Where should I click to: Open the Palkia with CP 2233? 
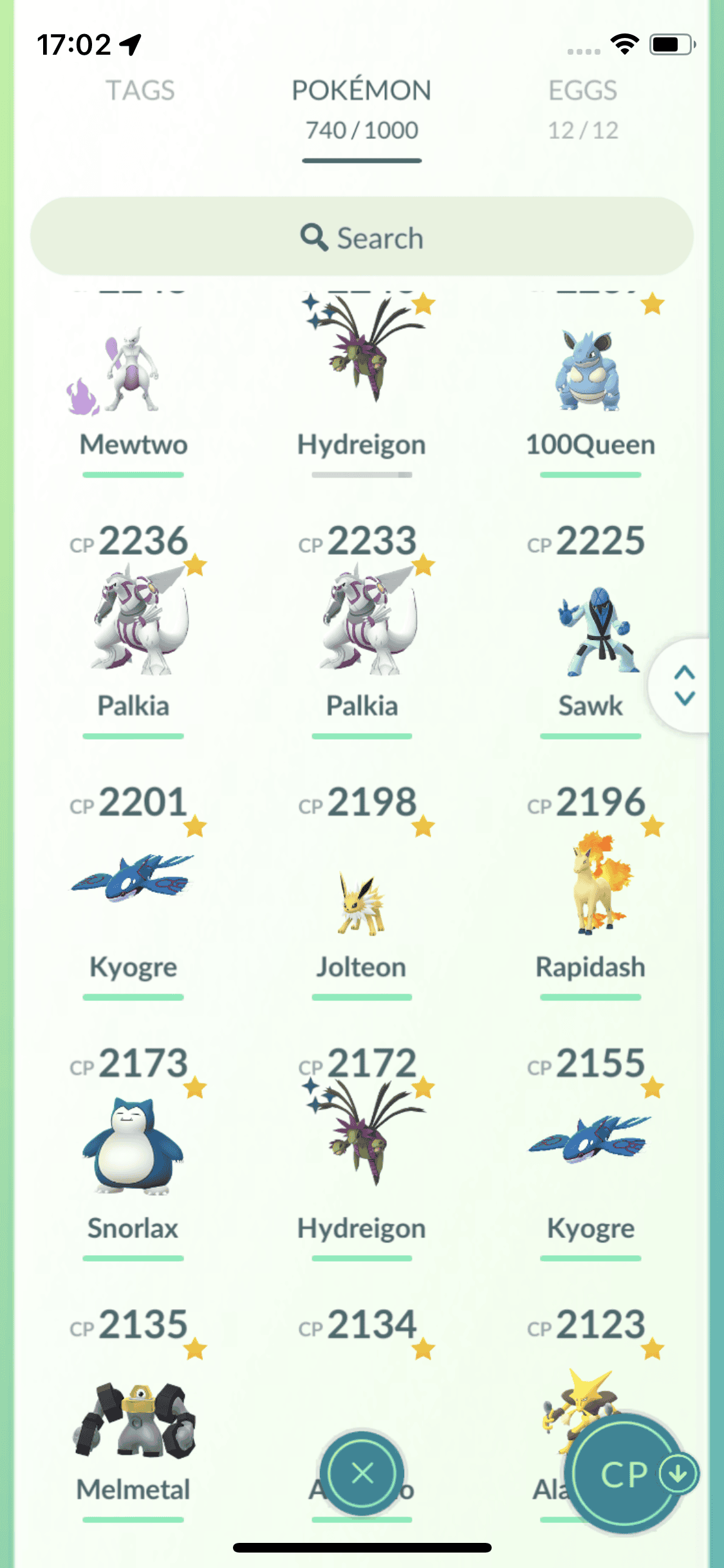[x=362, y=621]
